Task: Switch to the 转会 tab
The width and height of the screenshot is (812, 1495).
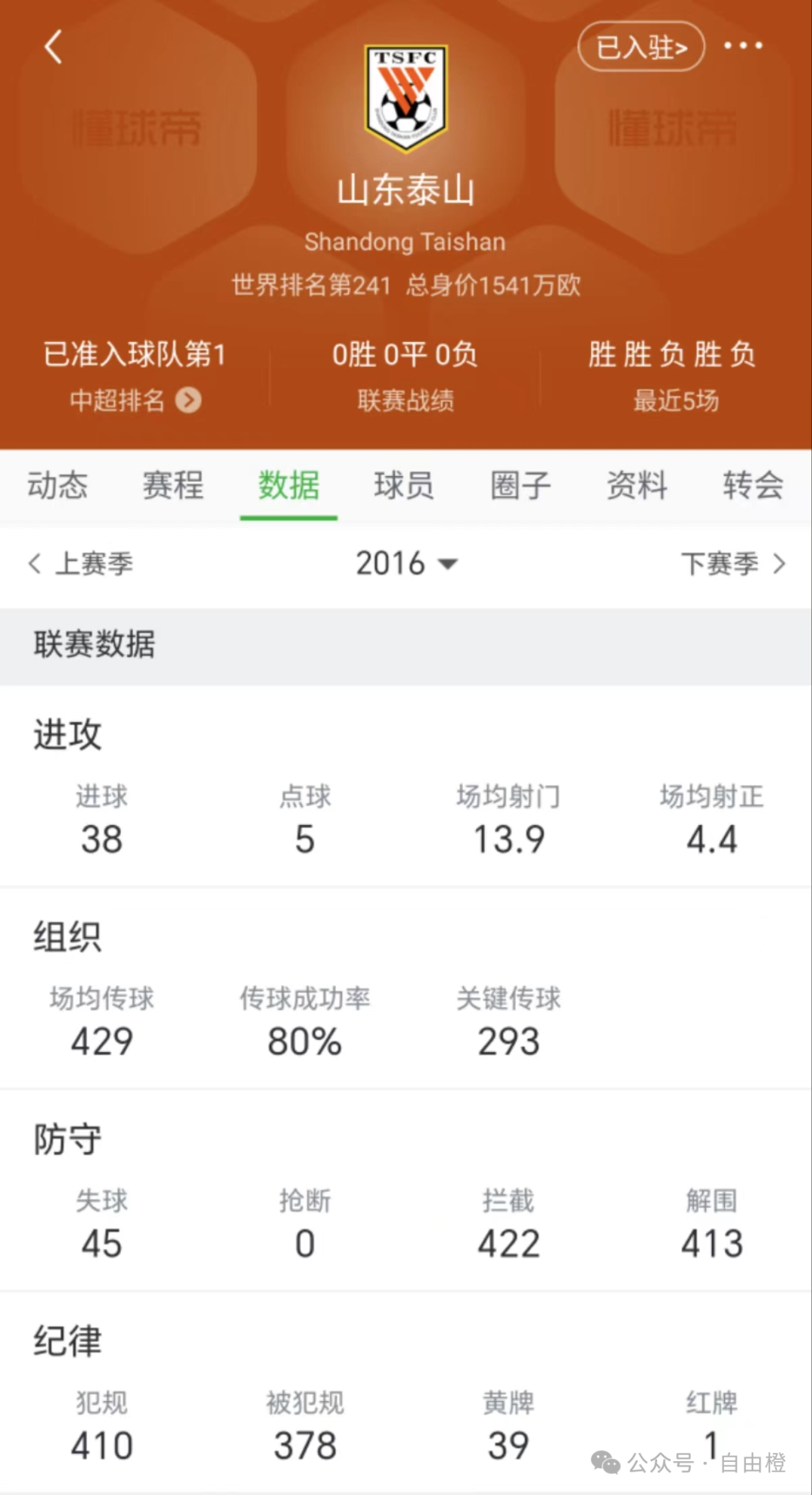Action: [x=753, y=485]
